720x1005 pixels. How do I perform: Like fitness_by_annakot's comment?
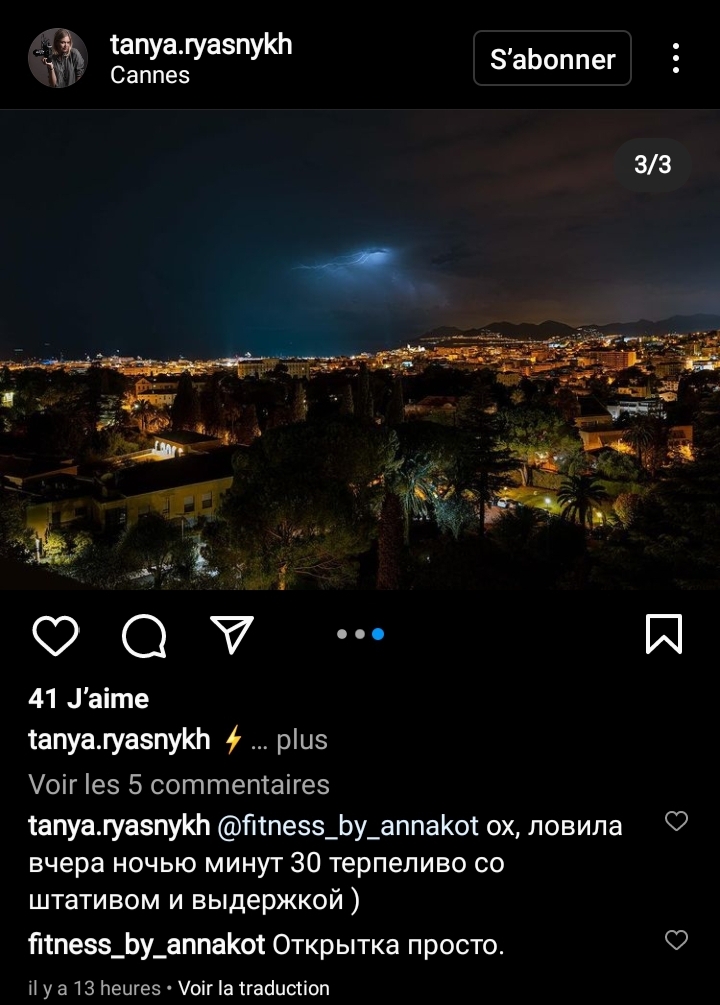(677, 940)
